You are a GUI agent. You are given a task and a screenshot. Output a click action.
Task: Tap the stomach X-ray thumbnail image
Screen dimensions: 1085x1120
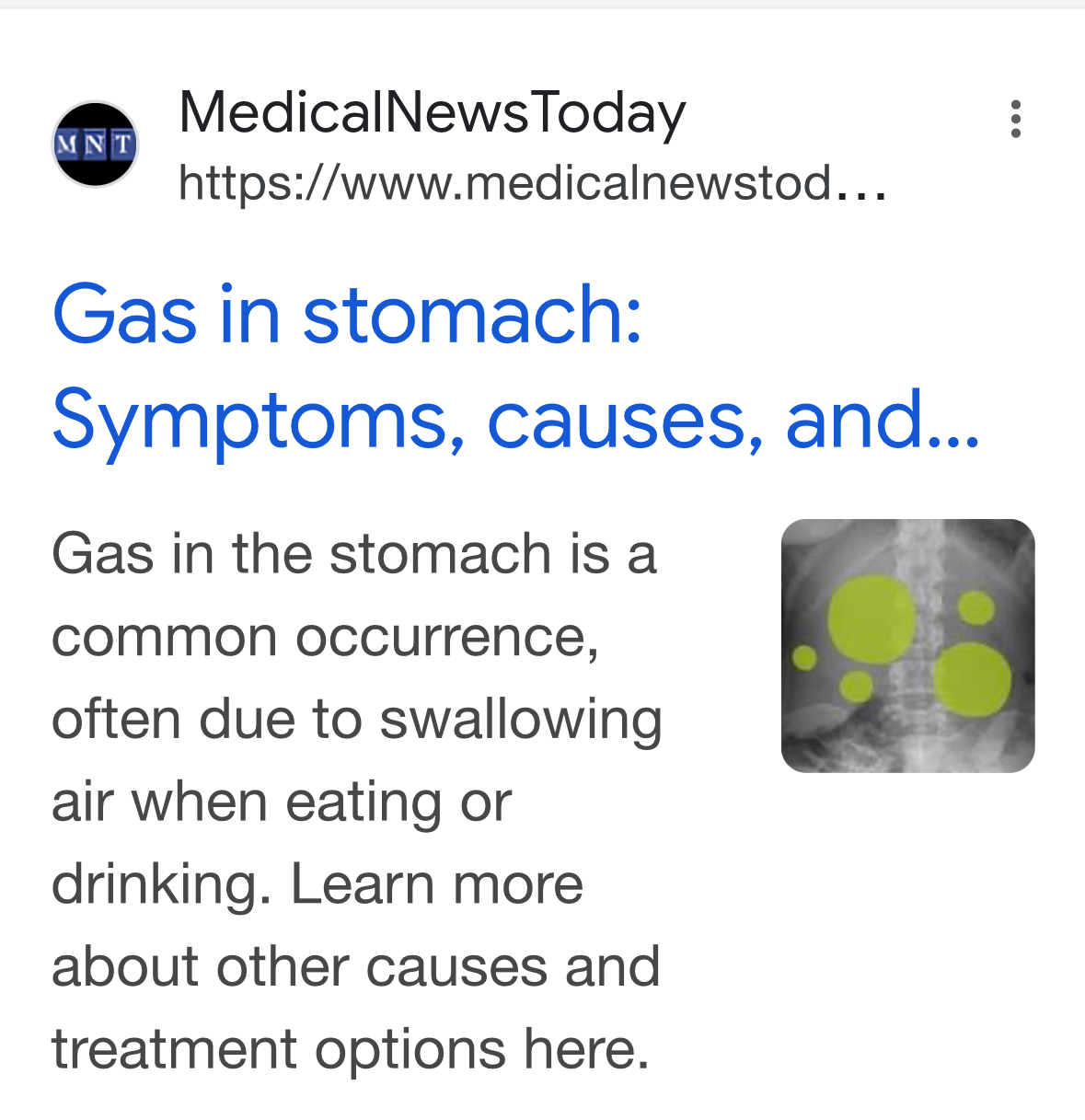pos(907,646)
